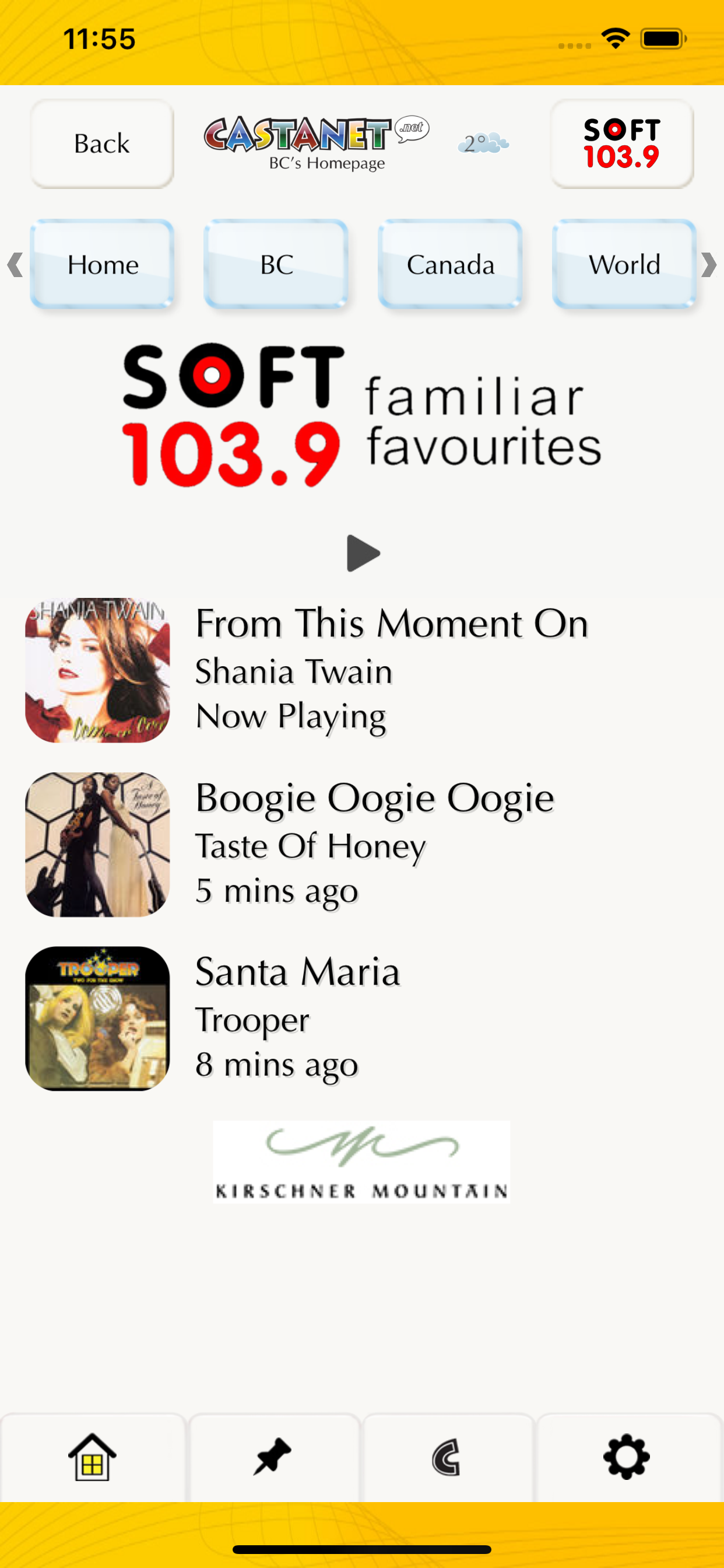Tap the left arrow beside Home
The height and width of the screenshot is (1568, 724).
pyautogui.click(x=15, y=265)
